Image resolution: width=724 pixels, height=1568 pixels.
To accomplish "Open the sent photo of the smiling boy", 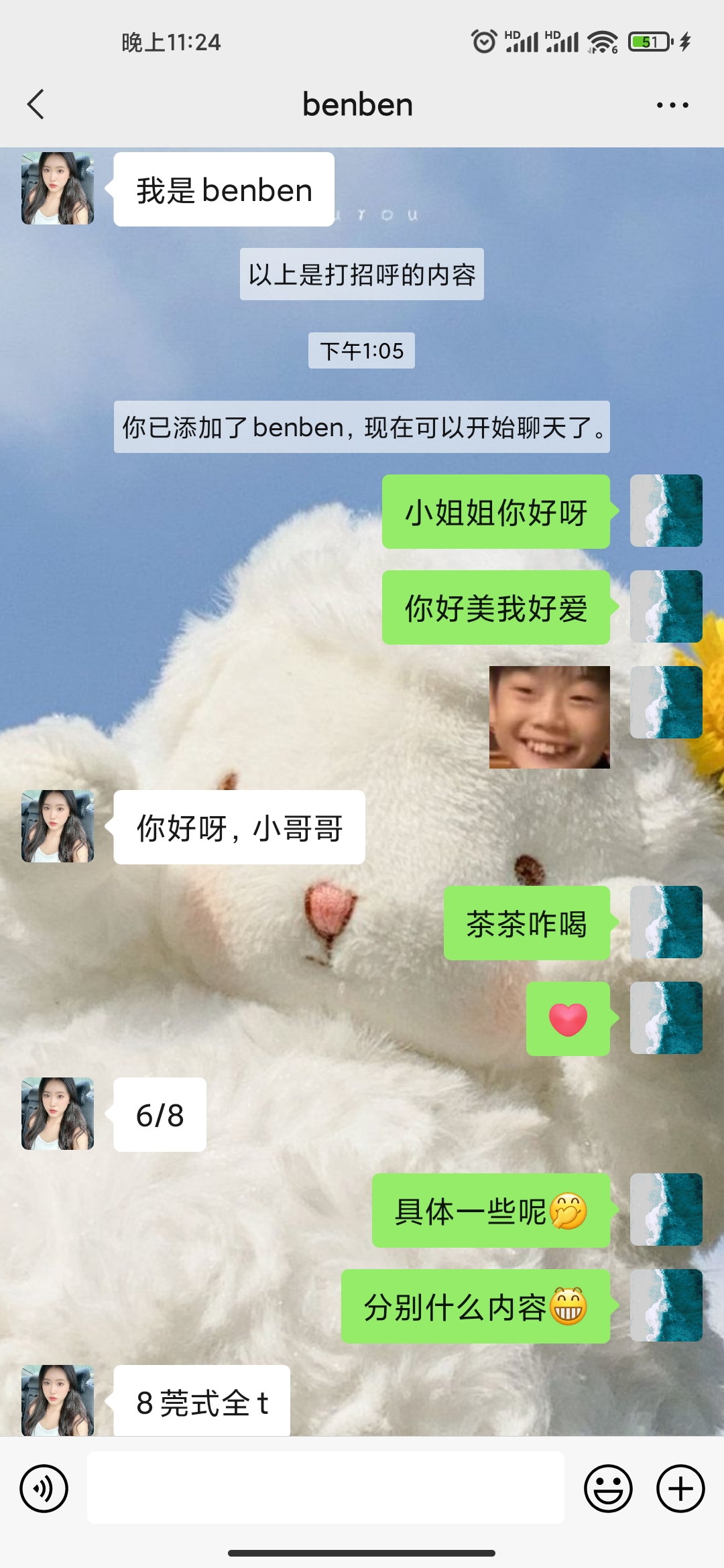I will (549, 716).
